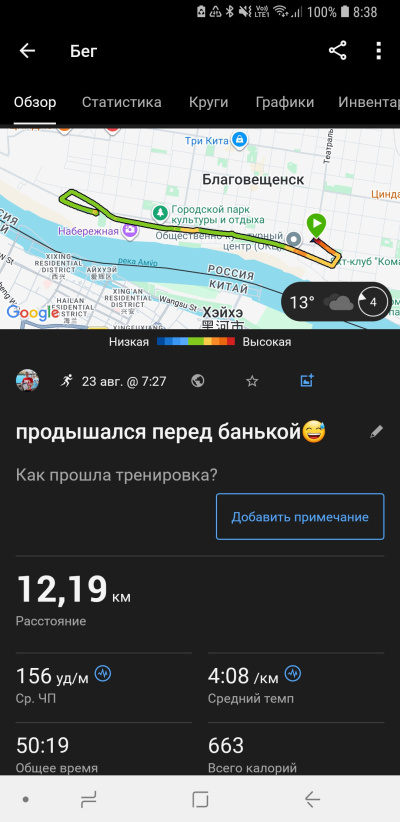This screenshot has width=400, height=822.
Task: Mark the activity as favorite with the star
Action: click(252, 381)
